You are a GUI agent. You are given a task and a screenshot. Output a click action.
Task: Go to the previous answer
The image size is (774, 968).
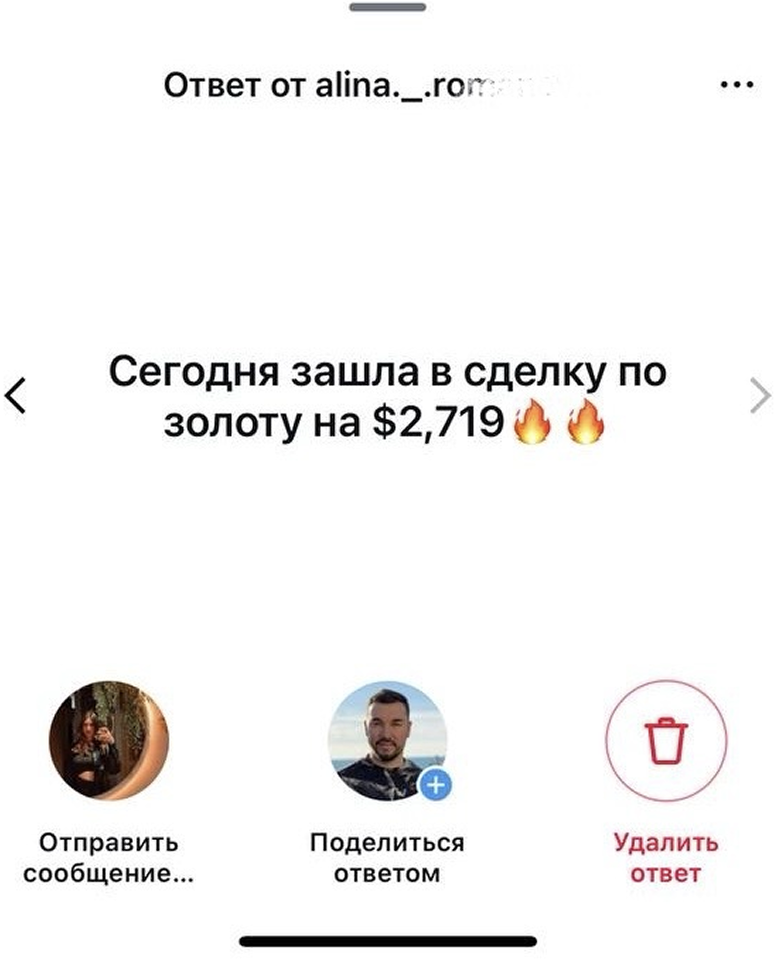click(x=17, y=396)
